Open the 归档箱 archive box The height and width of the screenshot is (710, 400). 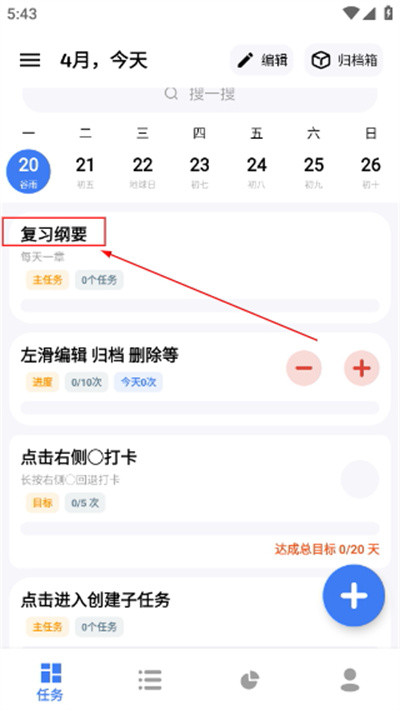tap(344, 60)
